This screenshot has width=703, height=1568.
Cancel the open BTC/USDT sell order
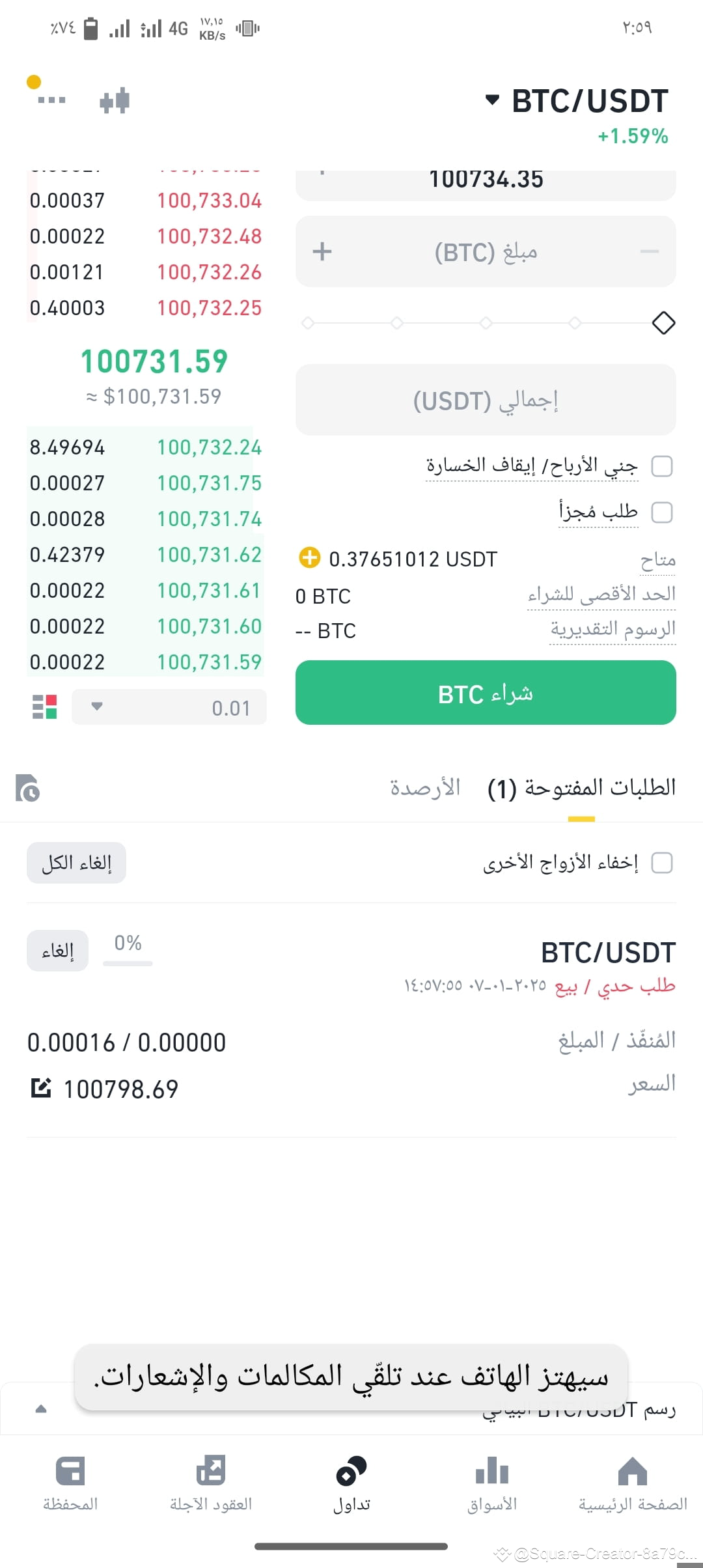(57, 951)
